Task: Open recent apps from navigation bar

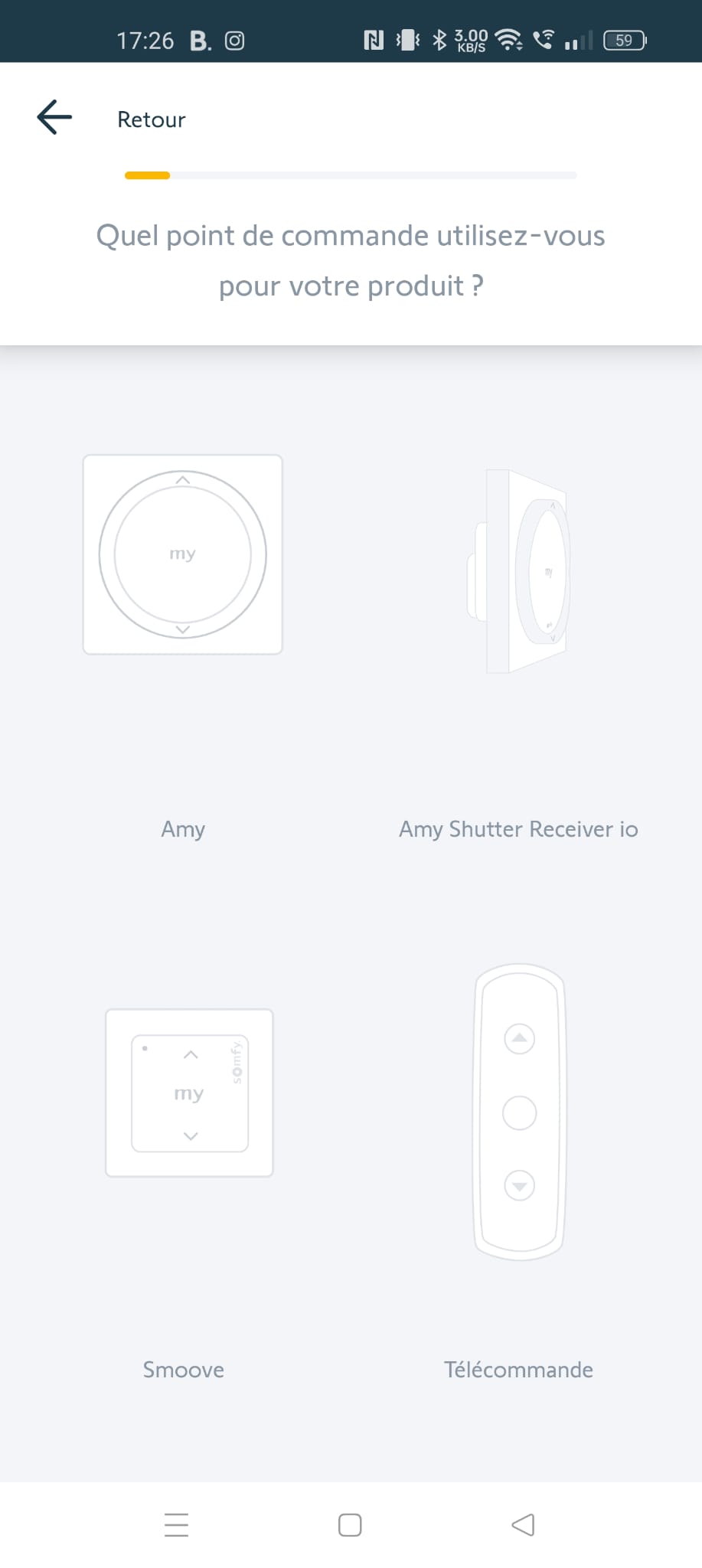Action: point(176,1525)
